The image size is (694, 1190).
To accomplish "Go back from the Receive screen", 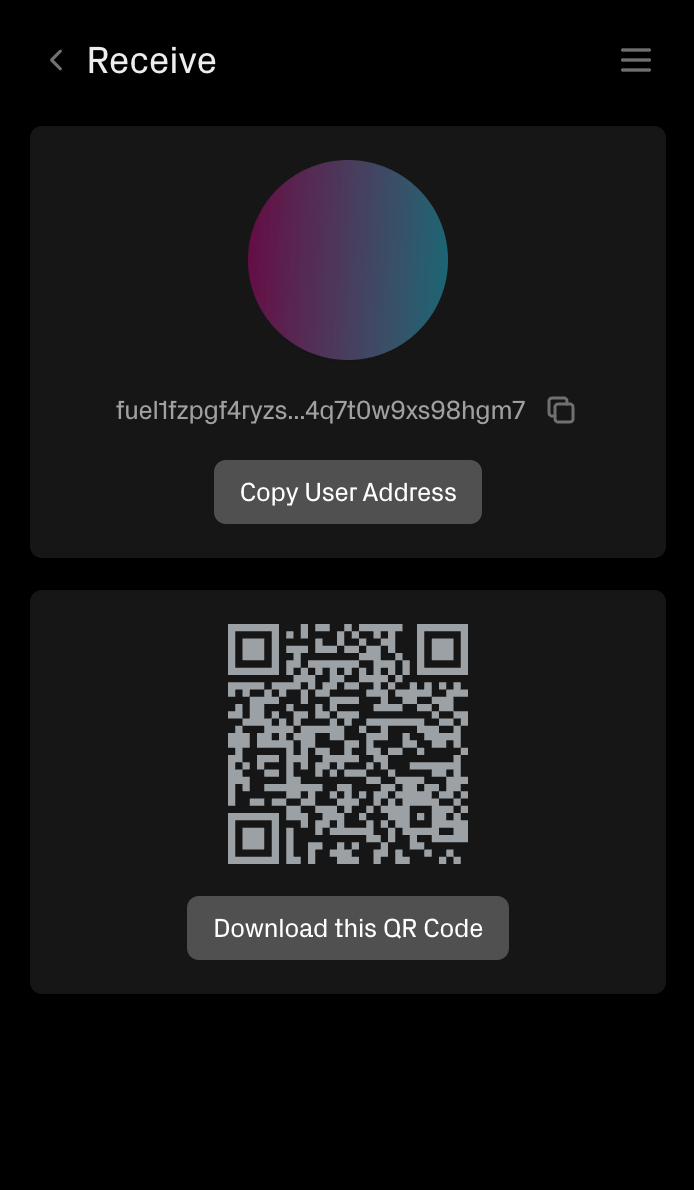I will (56, 61).
